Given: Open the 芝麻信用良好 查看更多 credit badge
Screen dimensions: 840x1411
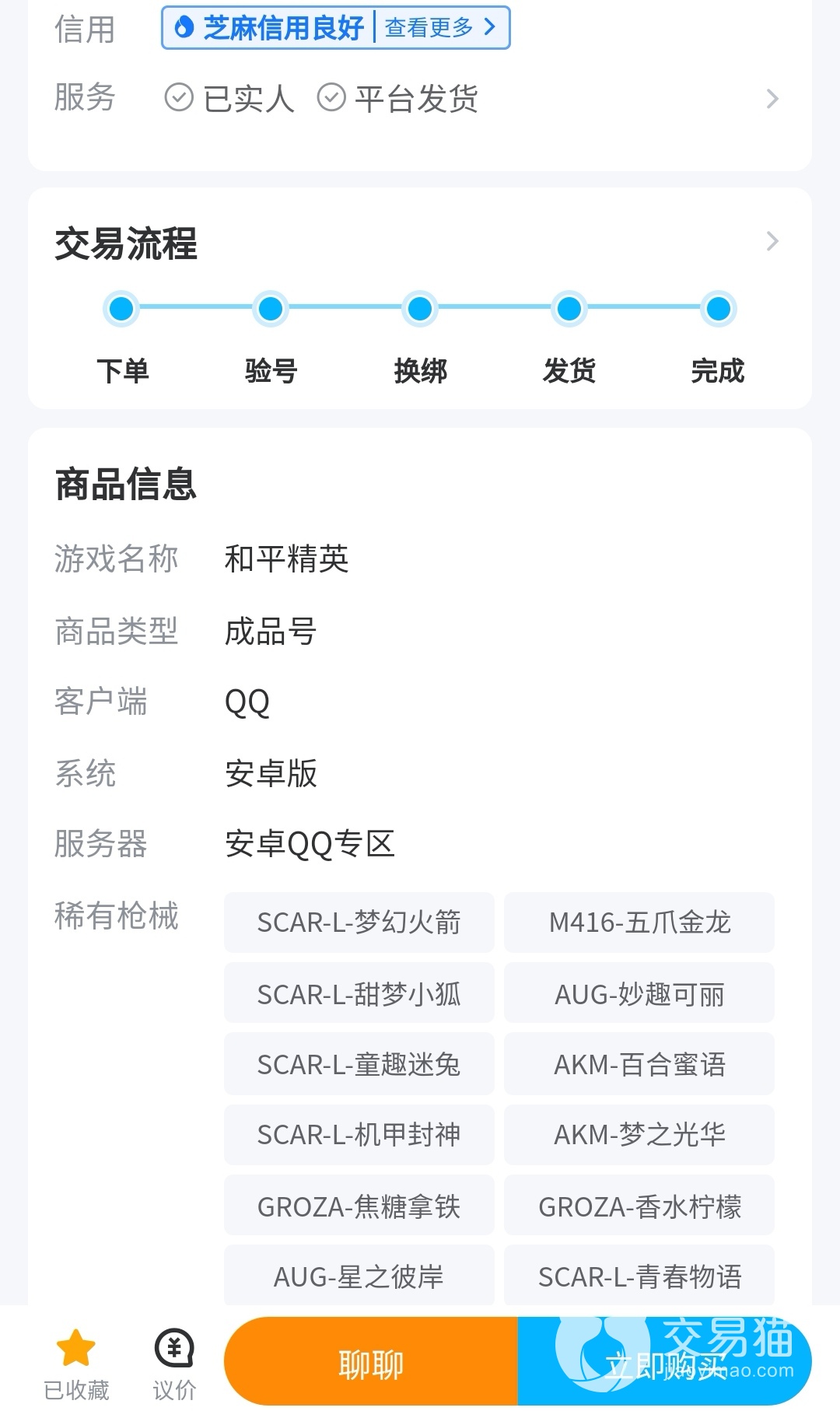Looking at the screenshot, I should [335, 28].
